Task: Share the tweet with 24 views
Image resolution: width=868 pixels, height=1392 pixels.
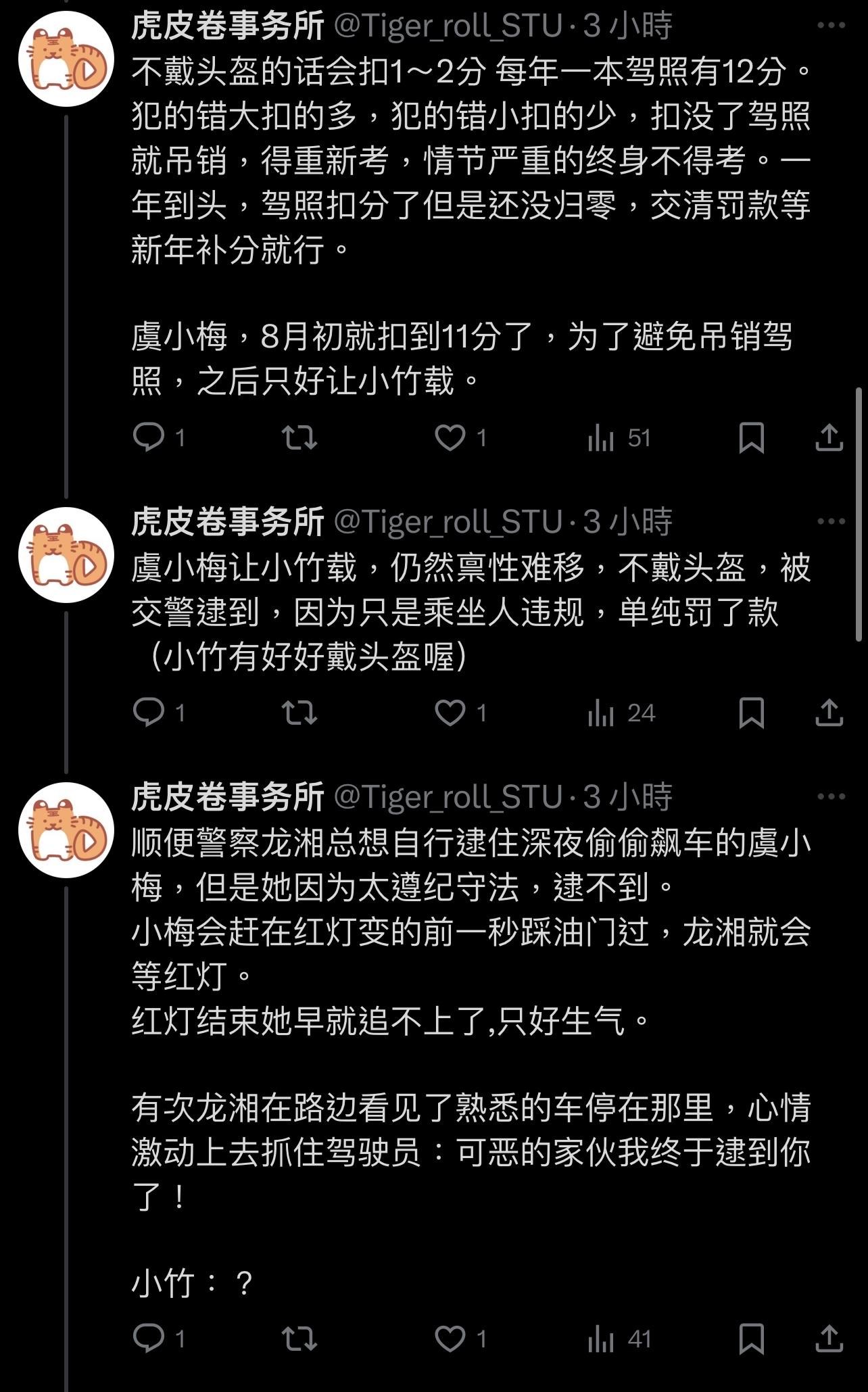Action: click(829, 713)
